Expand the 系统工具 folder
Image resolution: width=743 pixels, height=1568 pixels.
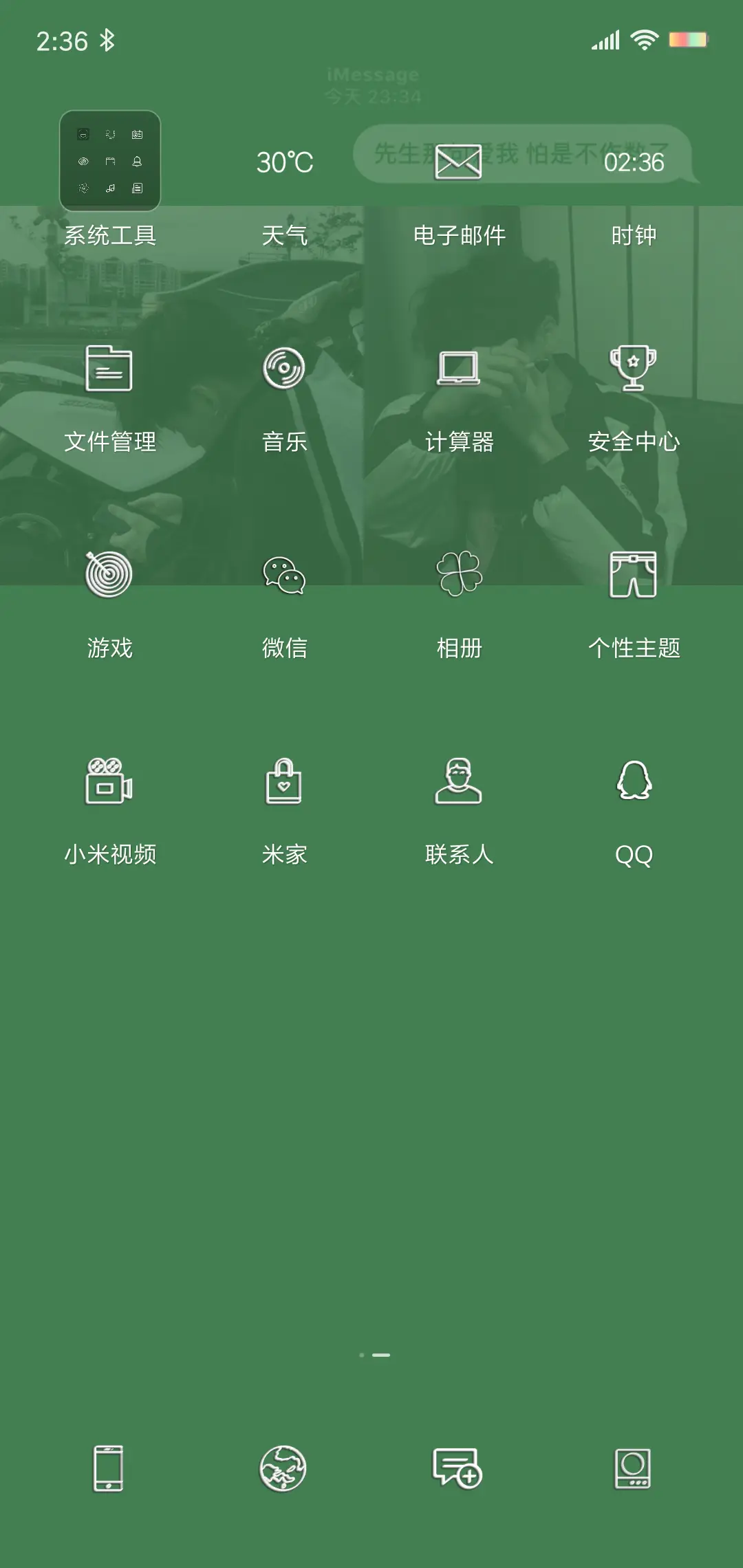click(110, 160)
